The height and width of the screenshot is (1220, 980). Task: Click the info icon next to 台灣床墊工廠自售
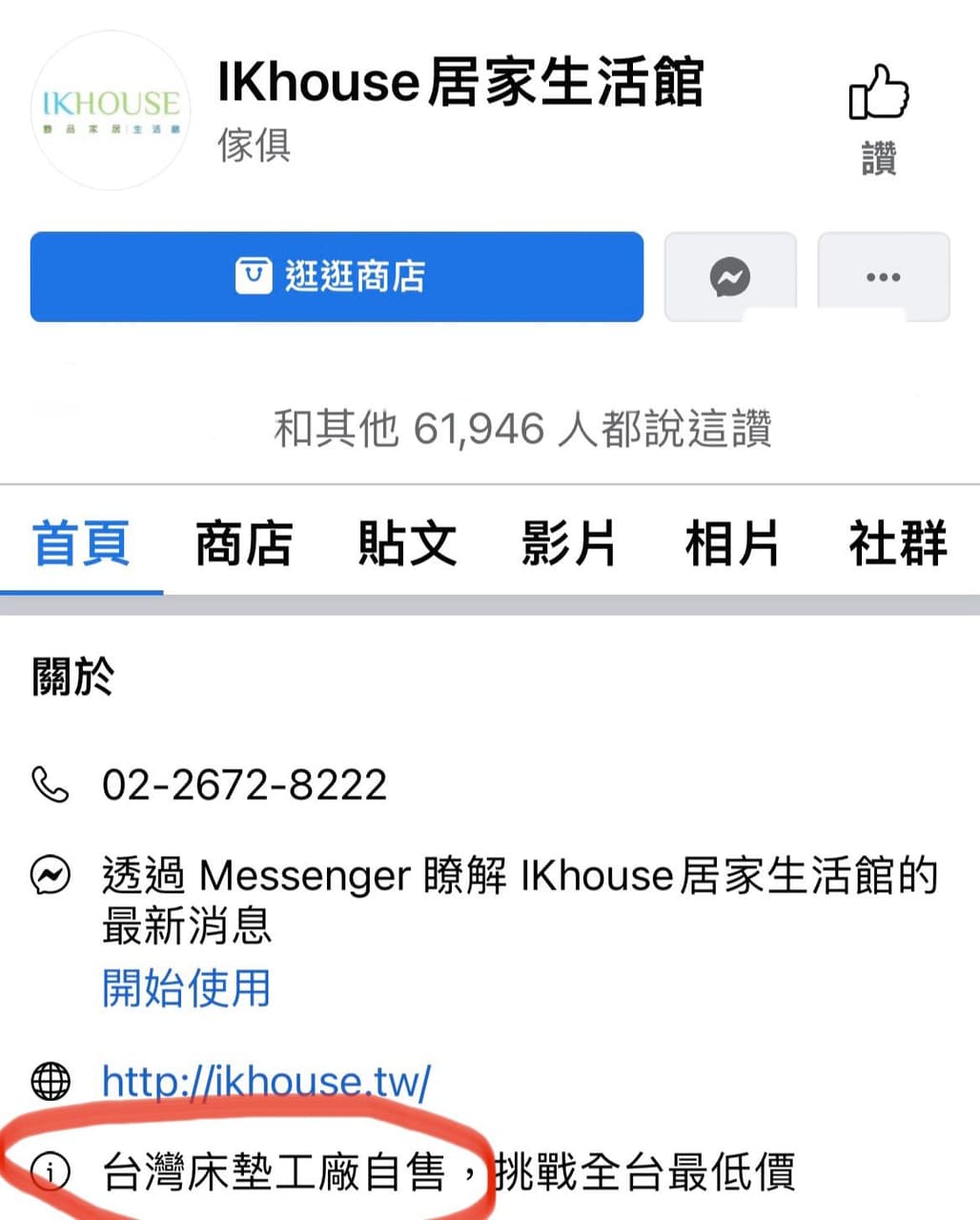(x=50, y=1174)
